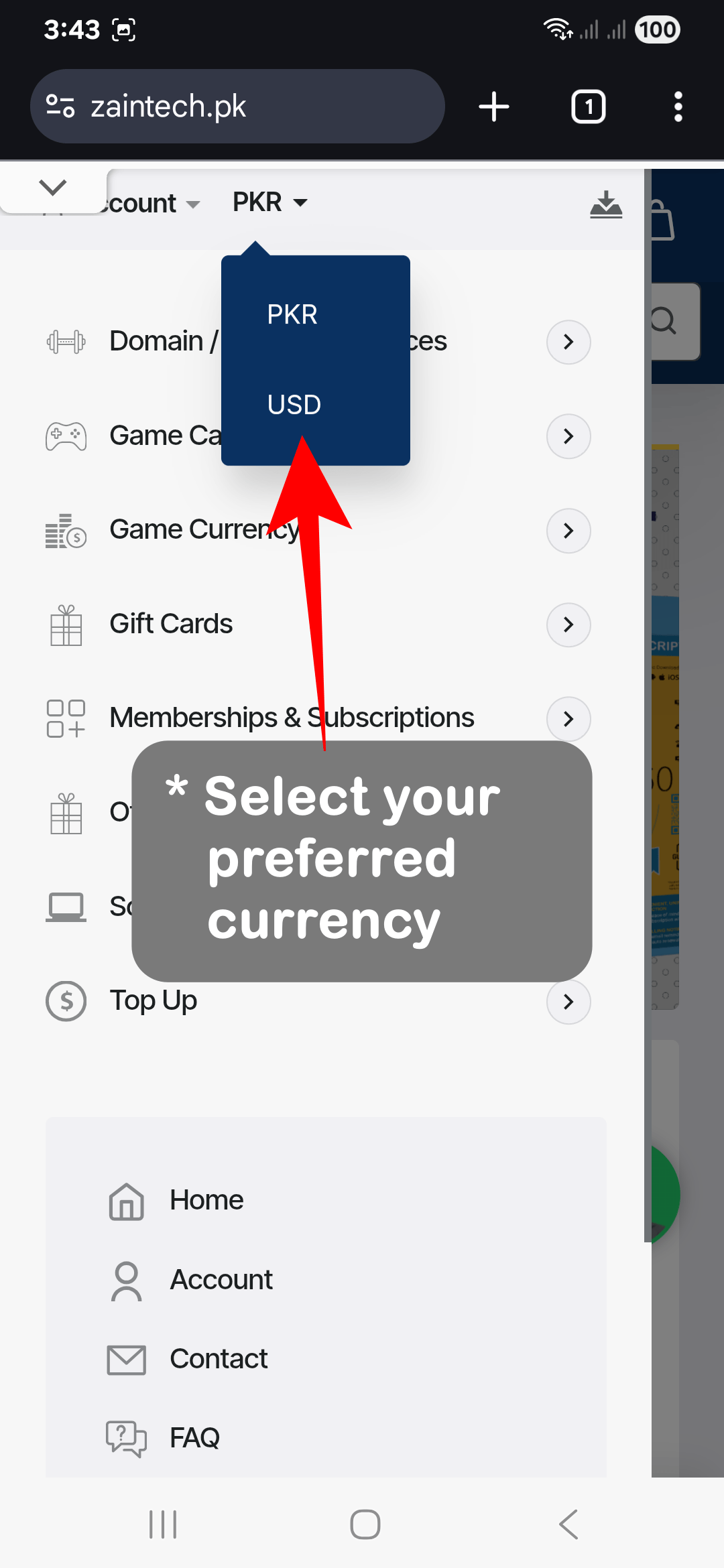Open the Game Currency category
The width and height of the screenshot is (724, 1568).
[568, 531]
